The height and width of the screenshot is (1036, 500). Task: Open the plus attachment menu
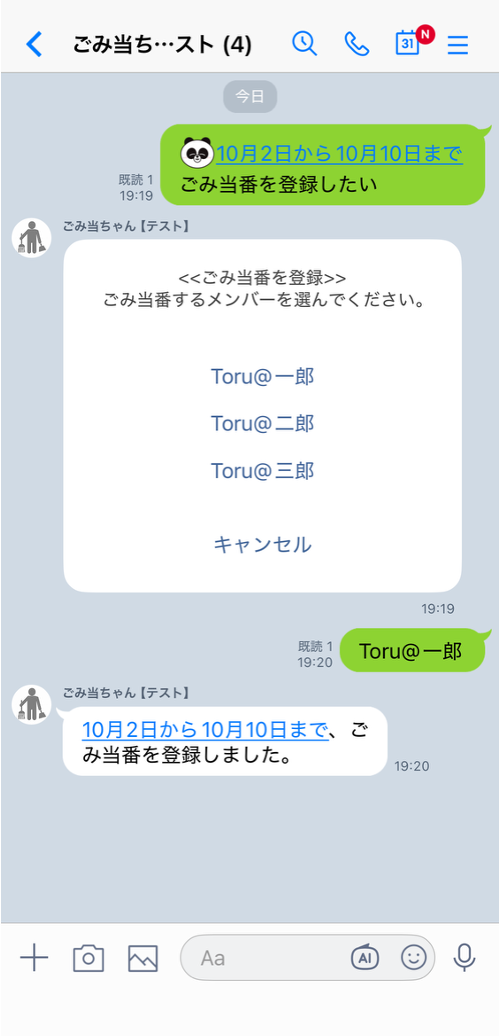click(34, 957)
